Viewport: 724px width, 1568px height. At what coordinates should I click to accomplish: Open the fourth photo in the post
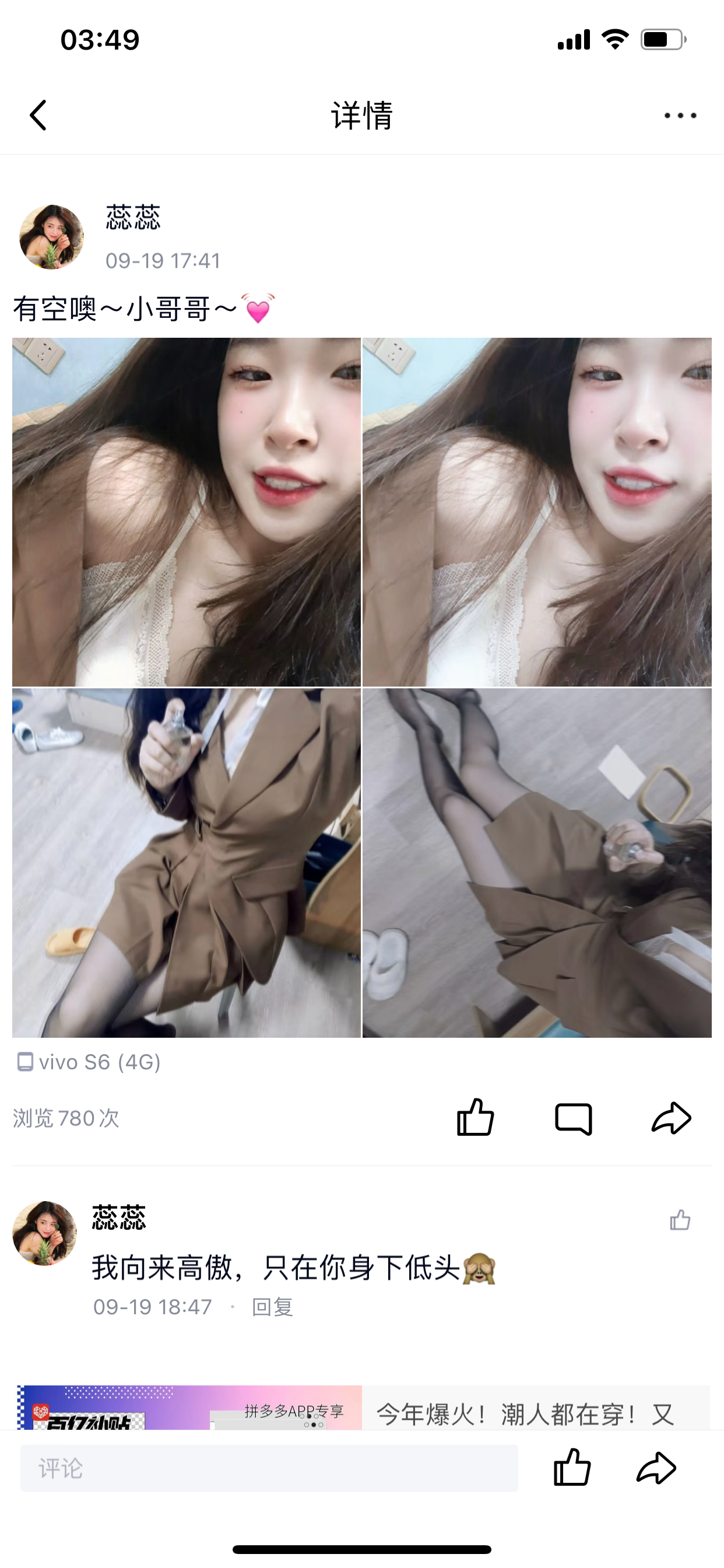click(537, 863)
